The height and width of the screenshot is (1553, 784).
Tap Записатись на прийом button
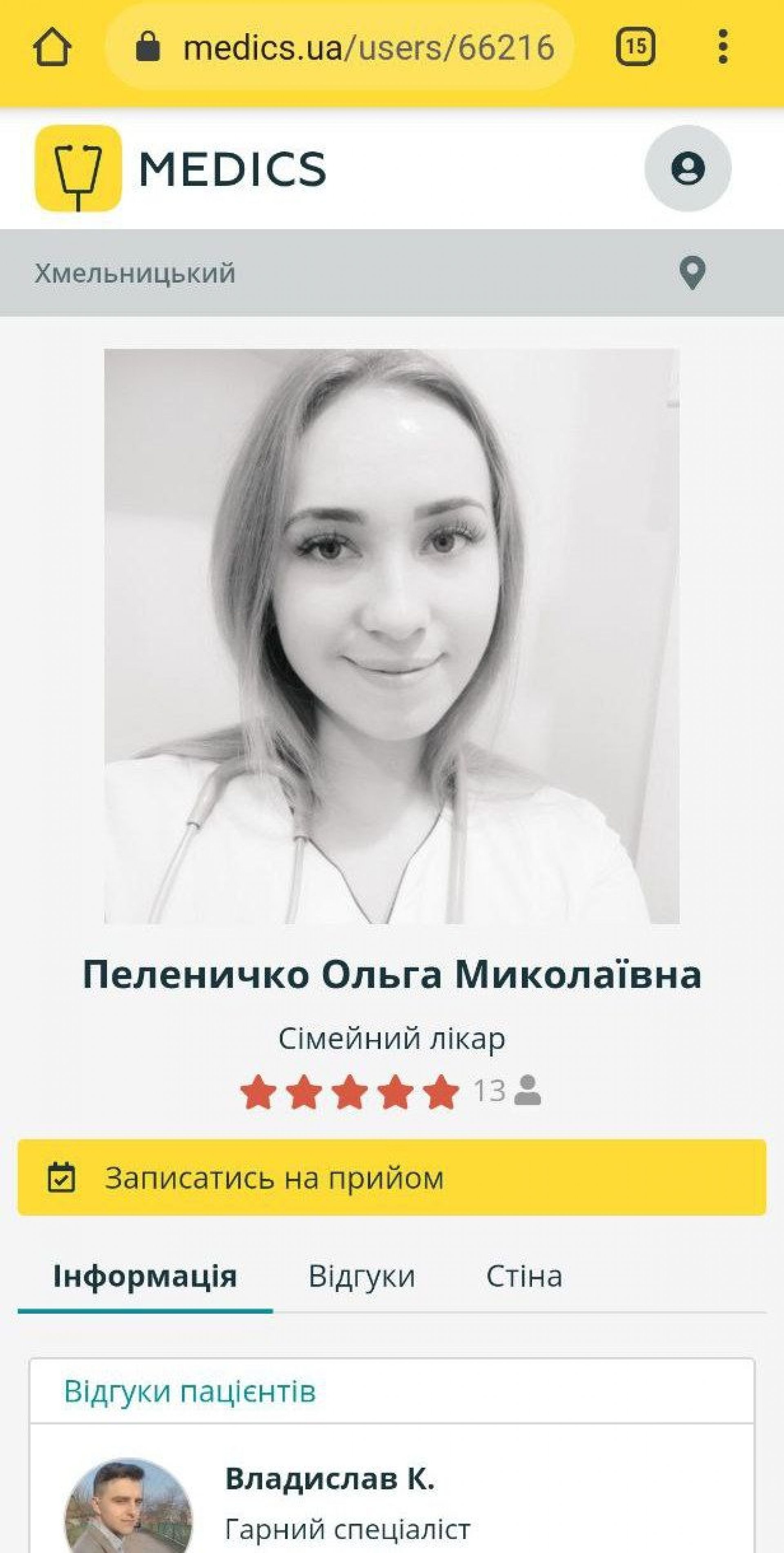392,1177
